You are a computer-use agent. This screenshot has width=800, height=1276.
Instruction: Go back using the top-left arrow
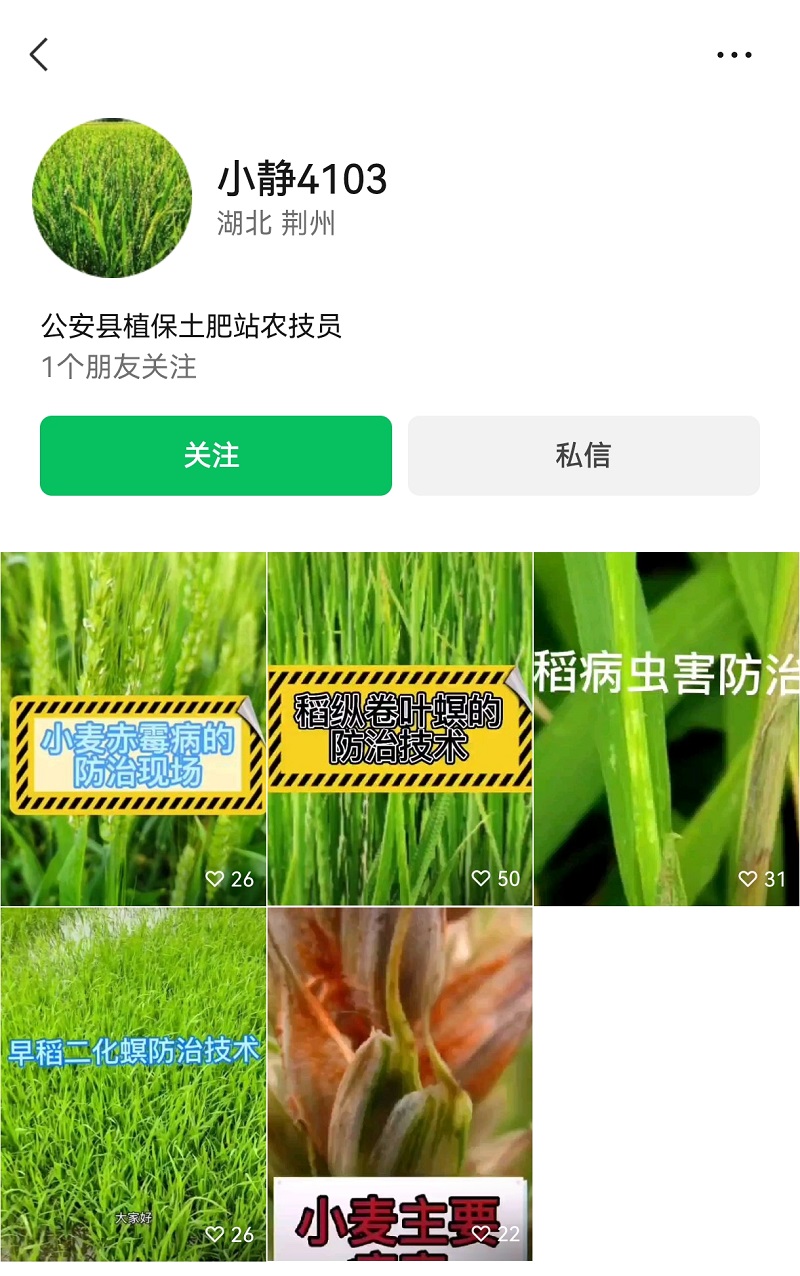coord(39,55)
